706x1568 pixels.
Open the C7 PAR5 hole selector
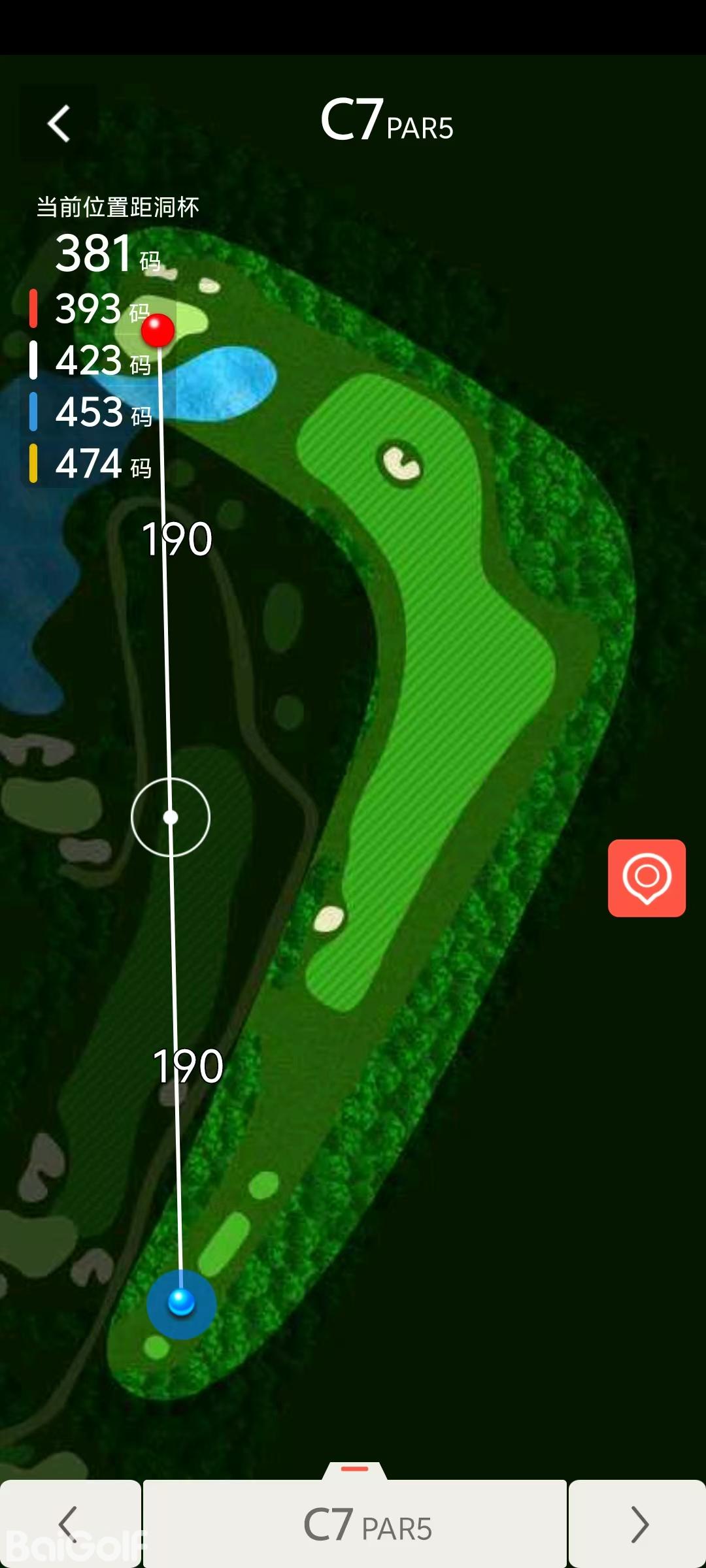(355, 1524)
